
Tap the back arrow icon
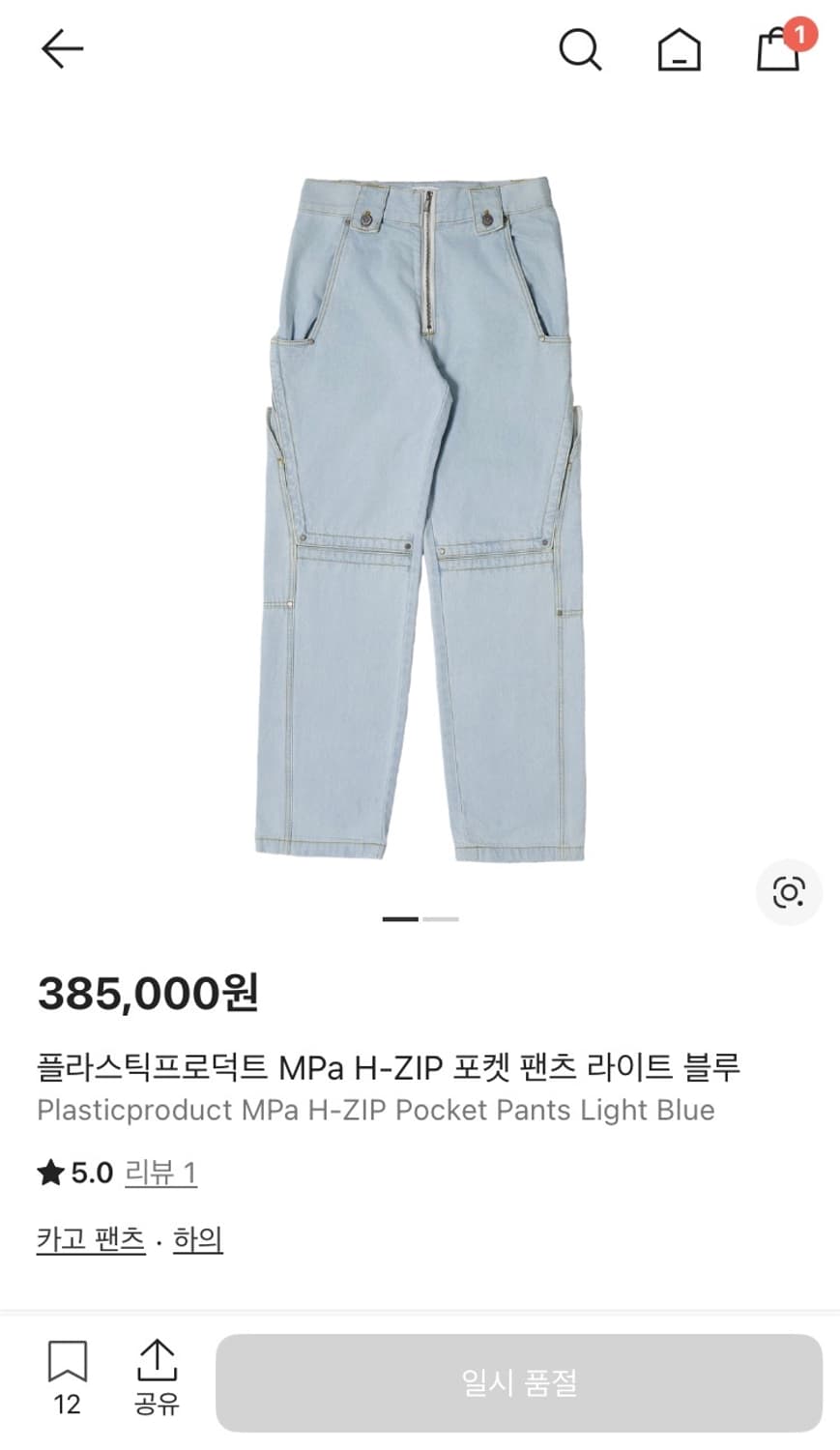[x=62, y=48]
